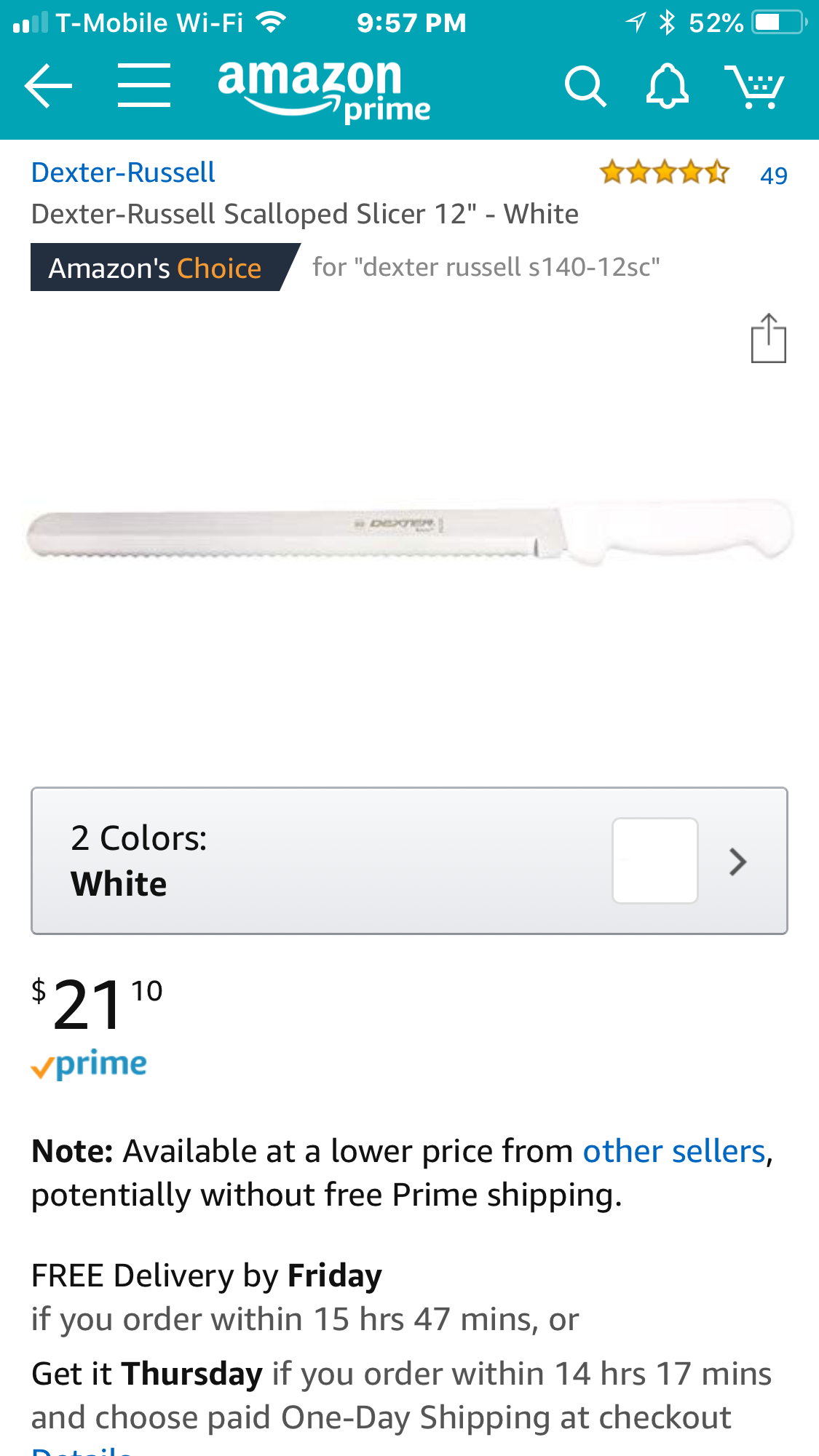Go back to the previous page
819x1456 pixels.
click(x=48, y=87)
